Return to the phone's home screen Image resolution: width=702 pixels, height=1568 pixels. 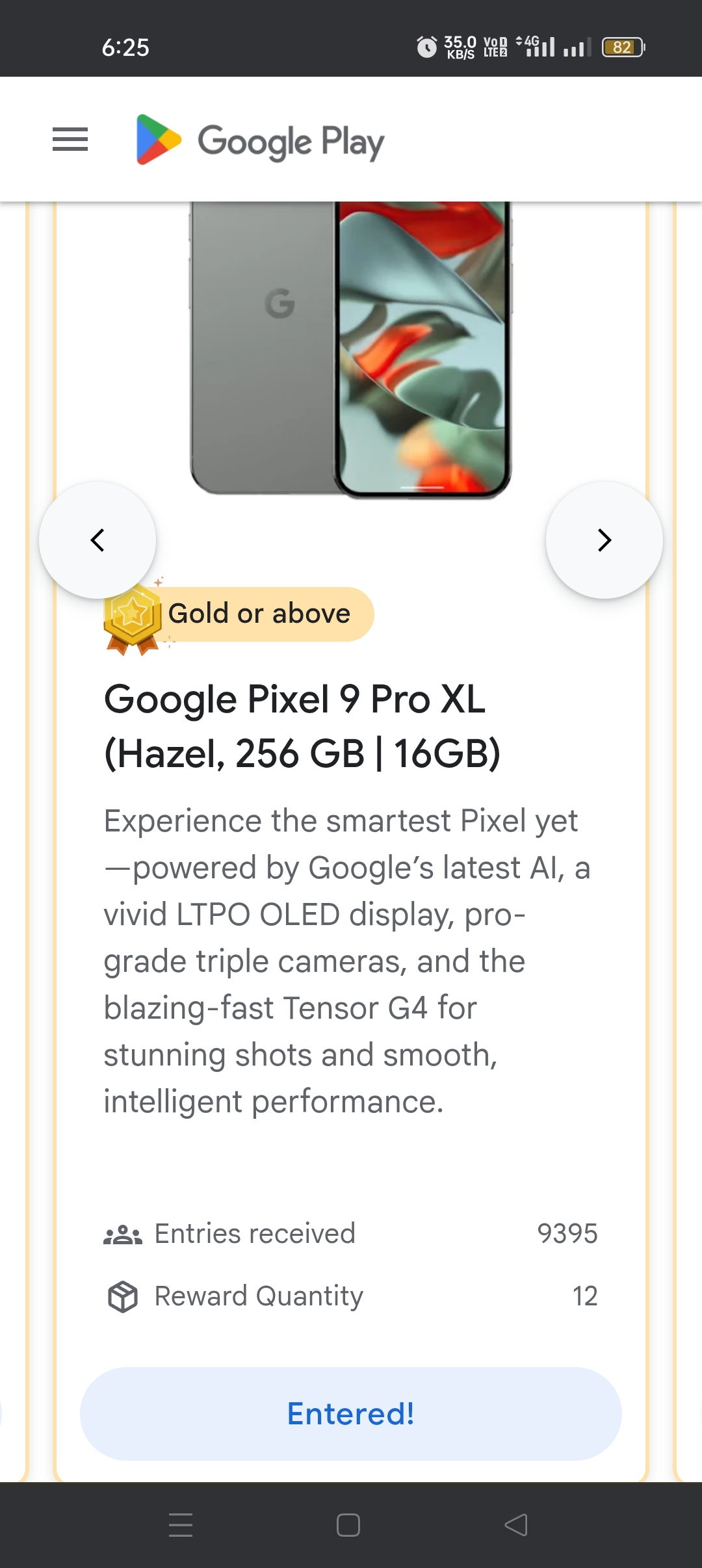tap(348, 1525)
